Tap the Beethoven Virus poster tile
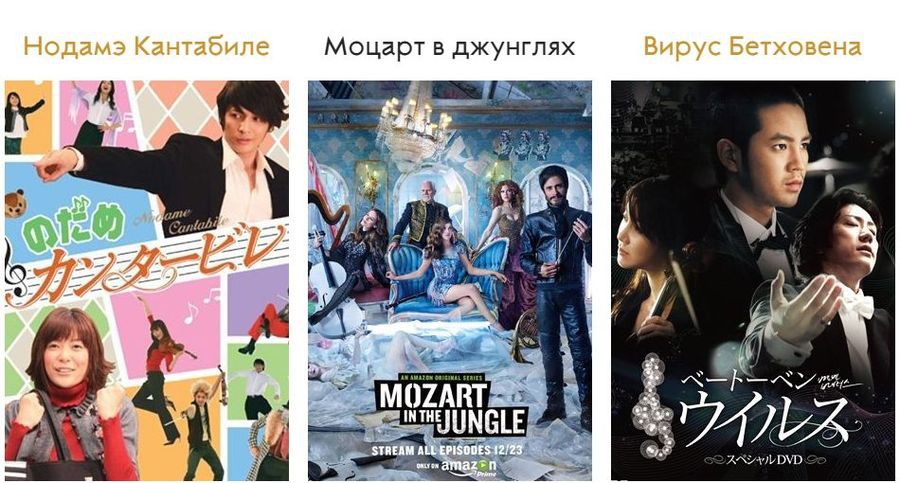The height and width of the screenshot is (483, 900). point(752,280)
